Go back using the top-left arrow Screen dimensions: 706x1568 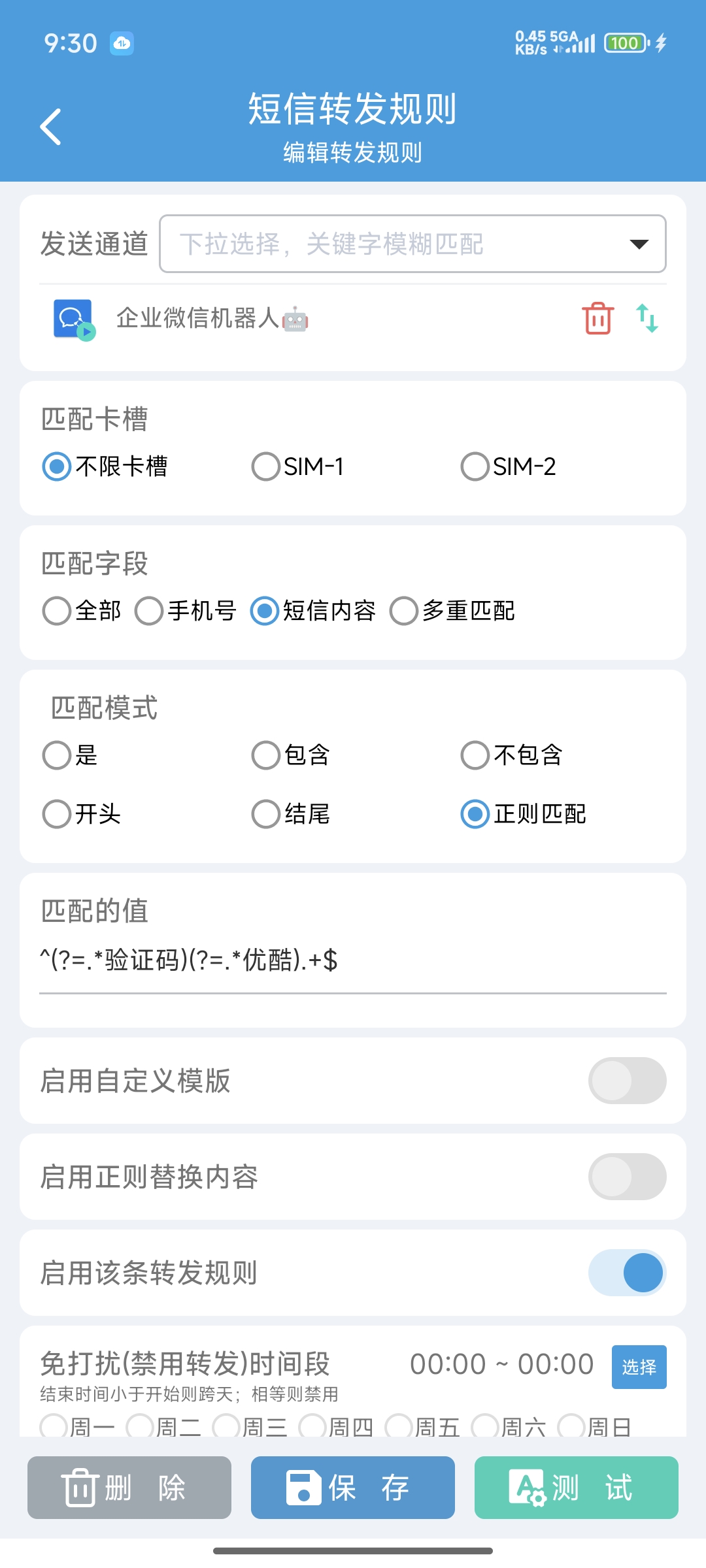point(51,127)
